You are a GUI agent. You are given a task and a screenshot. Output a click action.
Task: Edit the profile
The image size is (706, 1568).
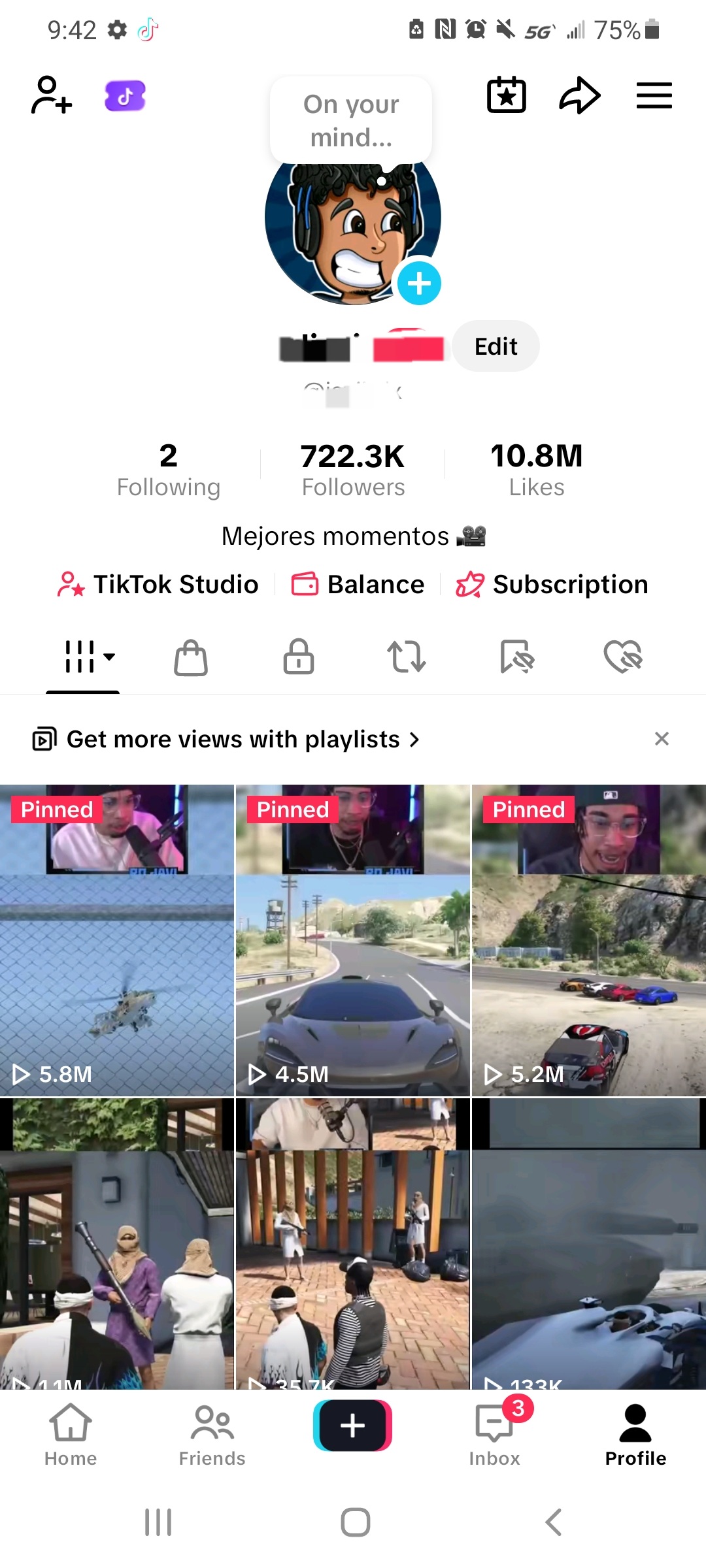tap(496, 346)
